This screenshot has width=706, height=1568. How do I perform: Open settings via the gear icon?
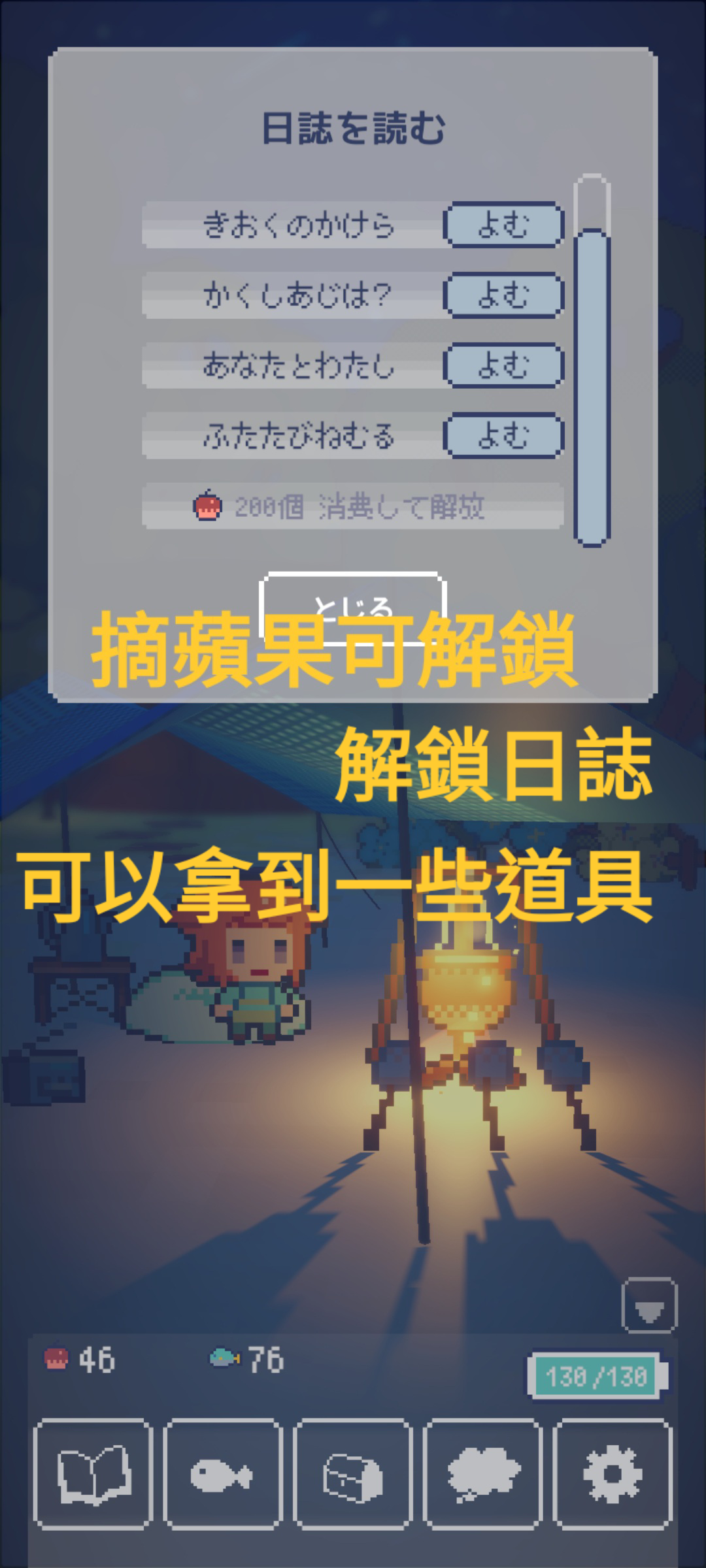click(x=612, y=1475)
